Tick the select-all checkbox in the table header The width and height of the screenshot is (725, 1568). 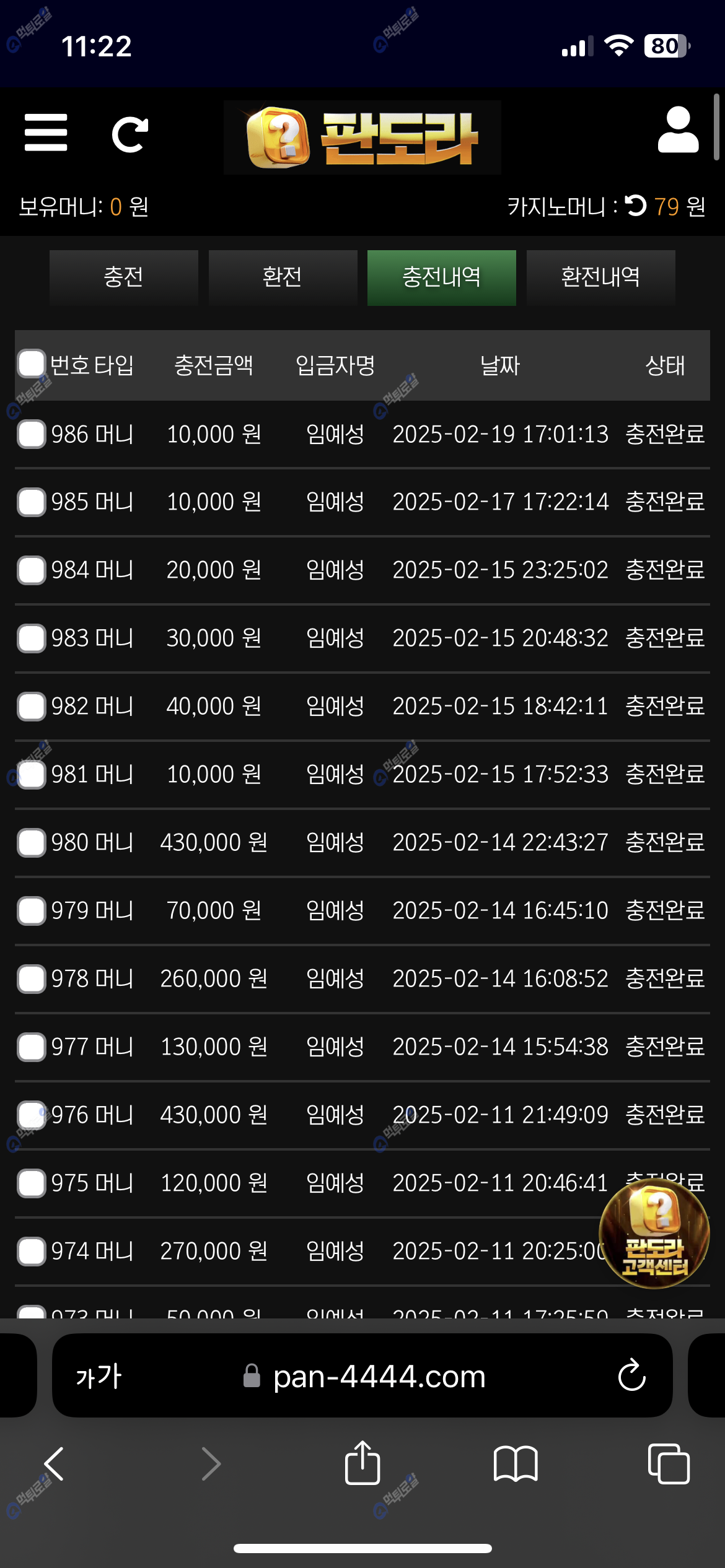tap(31, 364)
